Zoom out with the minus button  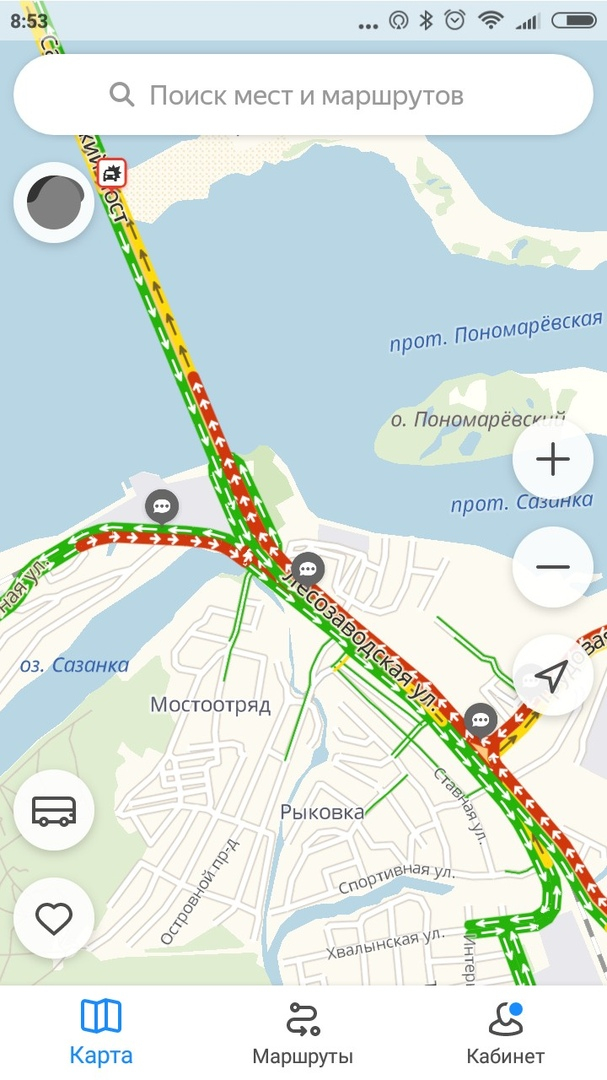[x=552, y=567]
